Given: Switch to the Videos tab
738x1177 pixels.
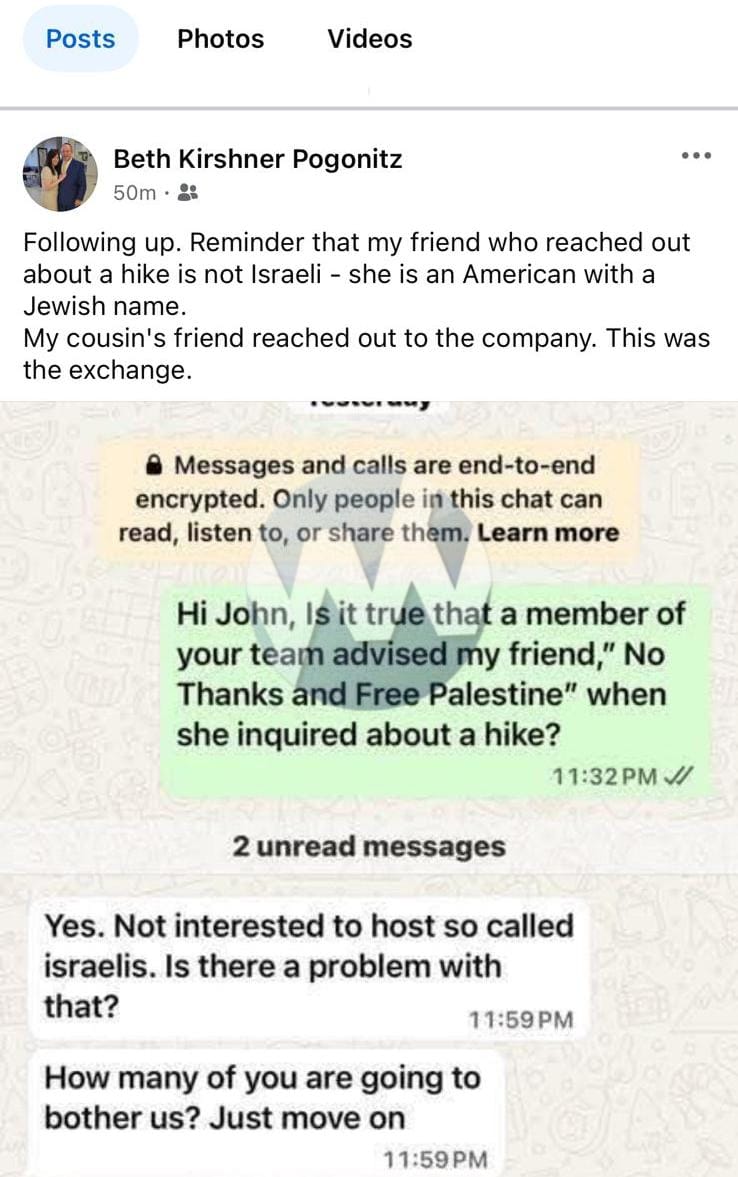Looking at the screenshot, I should click(x=369, y=39).
